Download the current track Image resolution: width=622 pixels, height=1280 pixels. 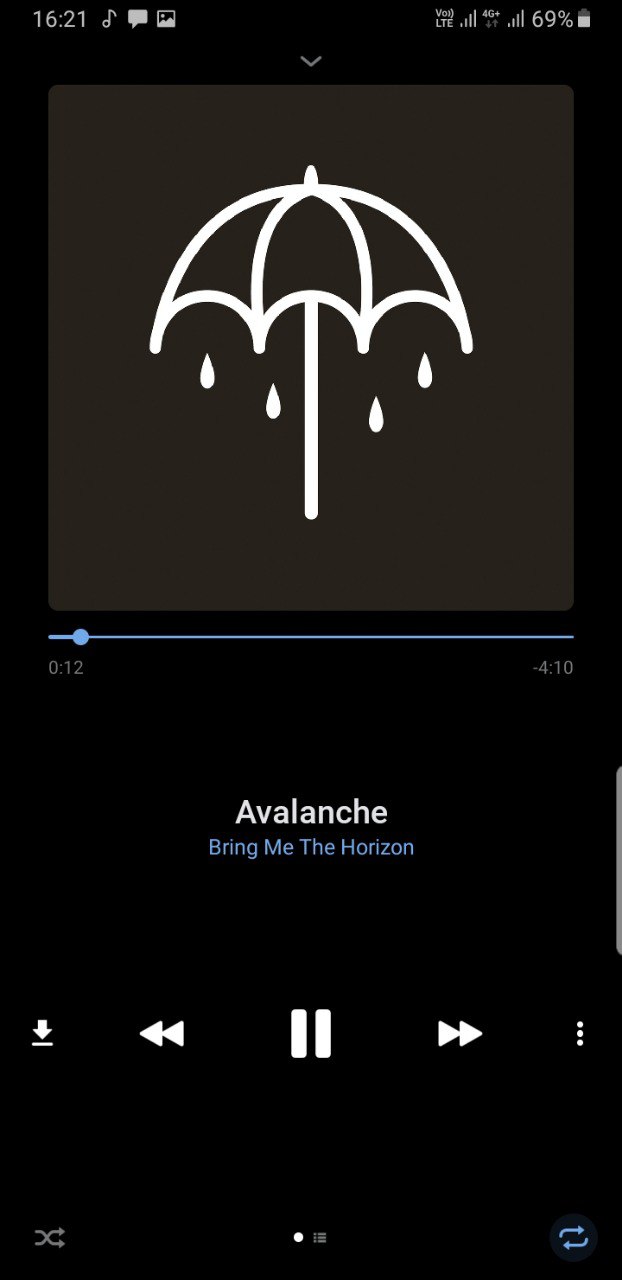pyautogui.click(x=42, y=1033)
